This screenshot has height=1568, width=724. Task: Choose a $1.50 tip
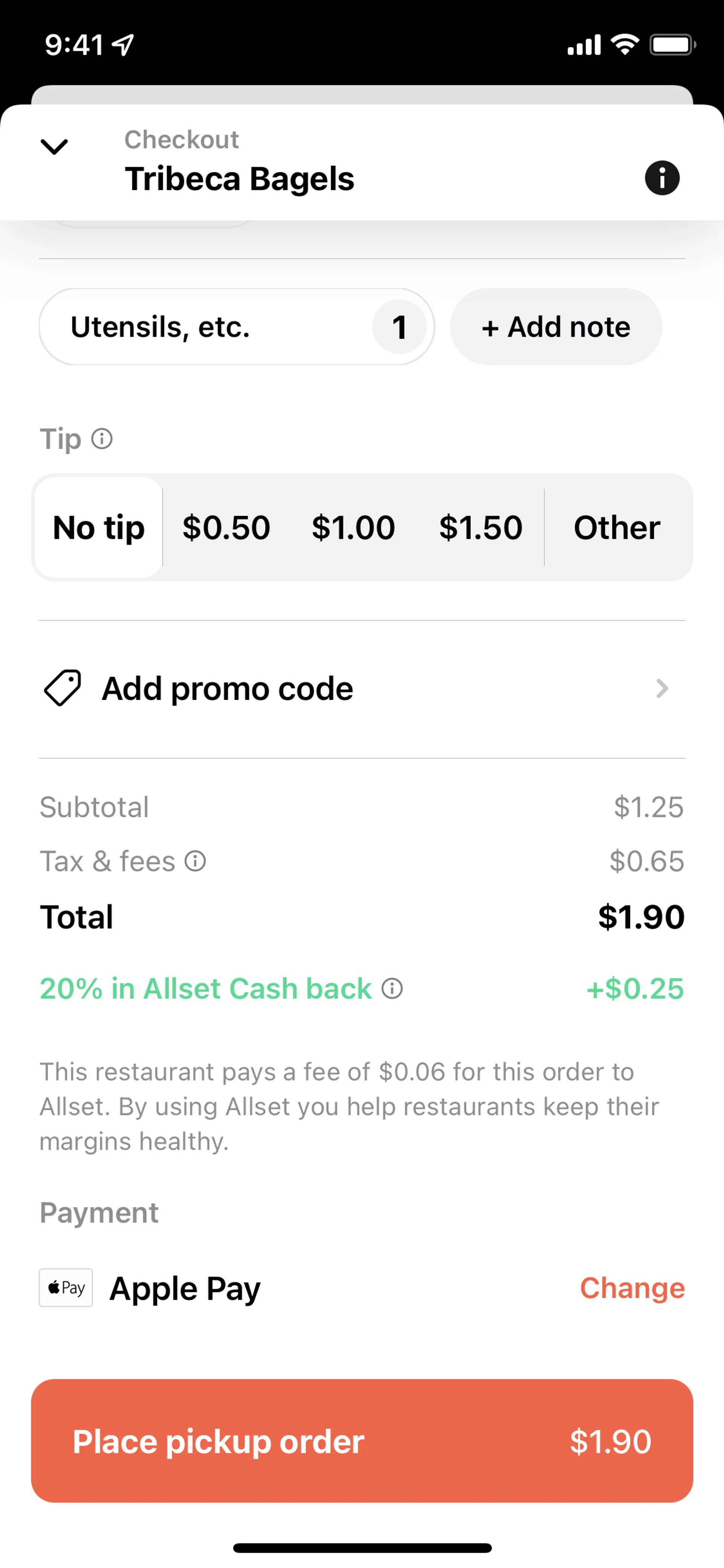pyautogui.click(x=481, y=527)
